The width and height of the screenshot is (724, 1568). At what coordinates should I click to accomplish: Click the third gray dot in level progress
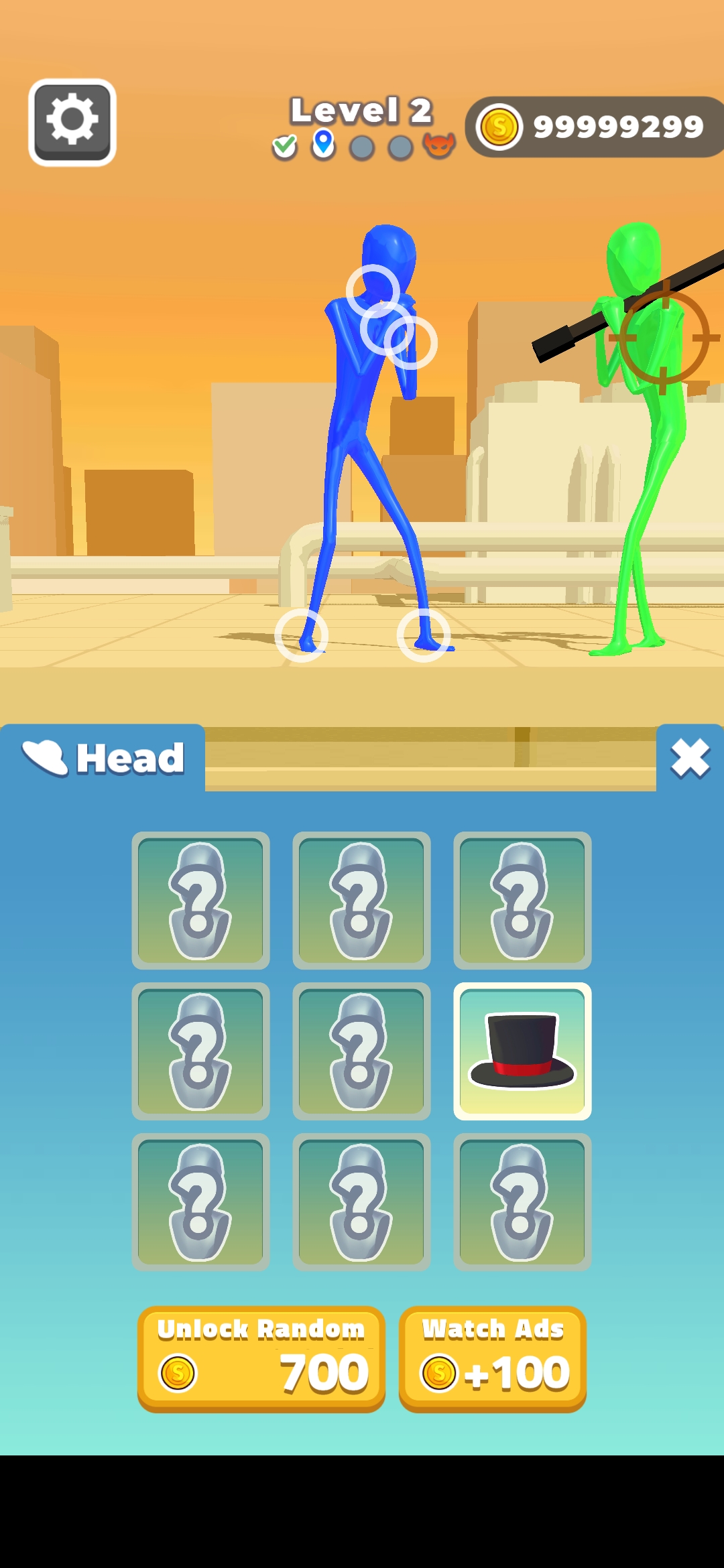point(361,146)
